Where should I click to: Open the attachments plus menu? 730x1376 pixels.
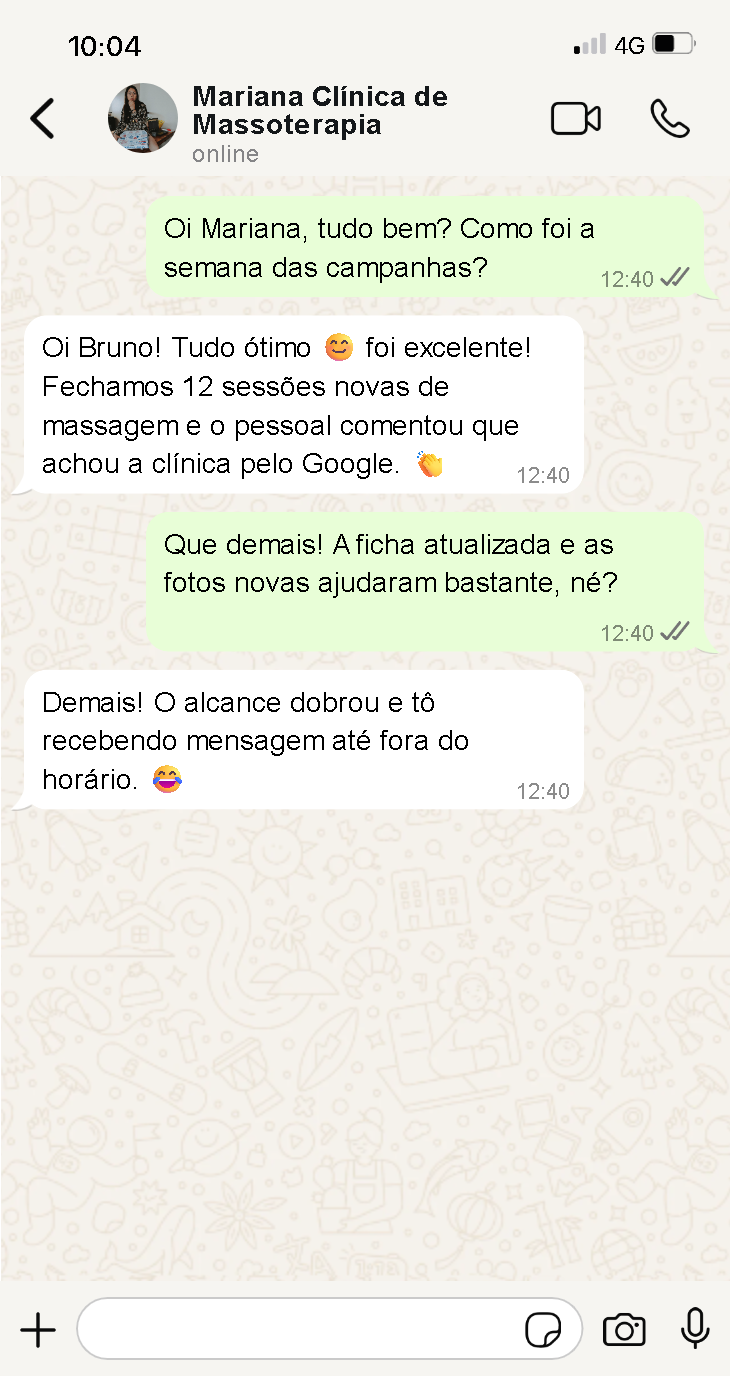38,1330
